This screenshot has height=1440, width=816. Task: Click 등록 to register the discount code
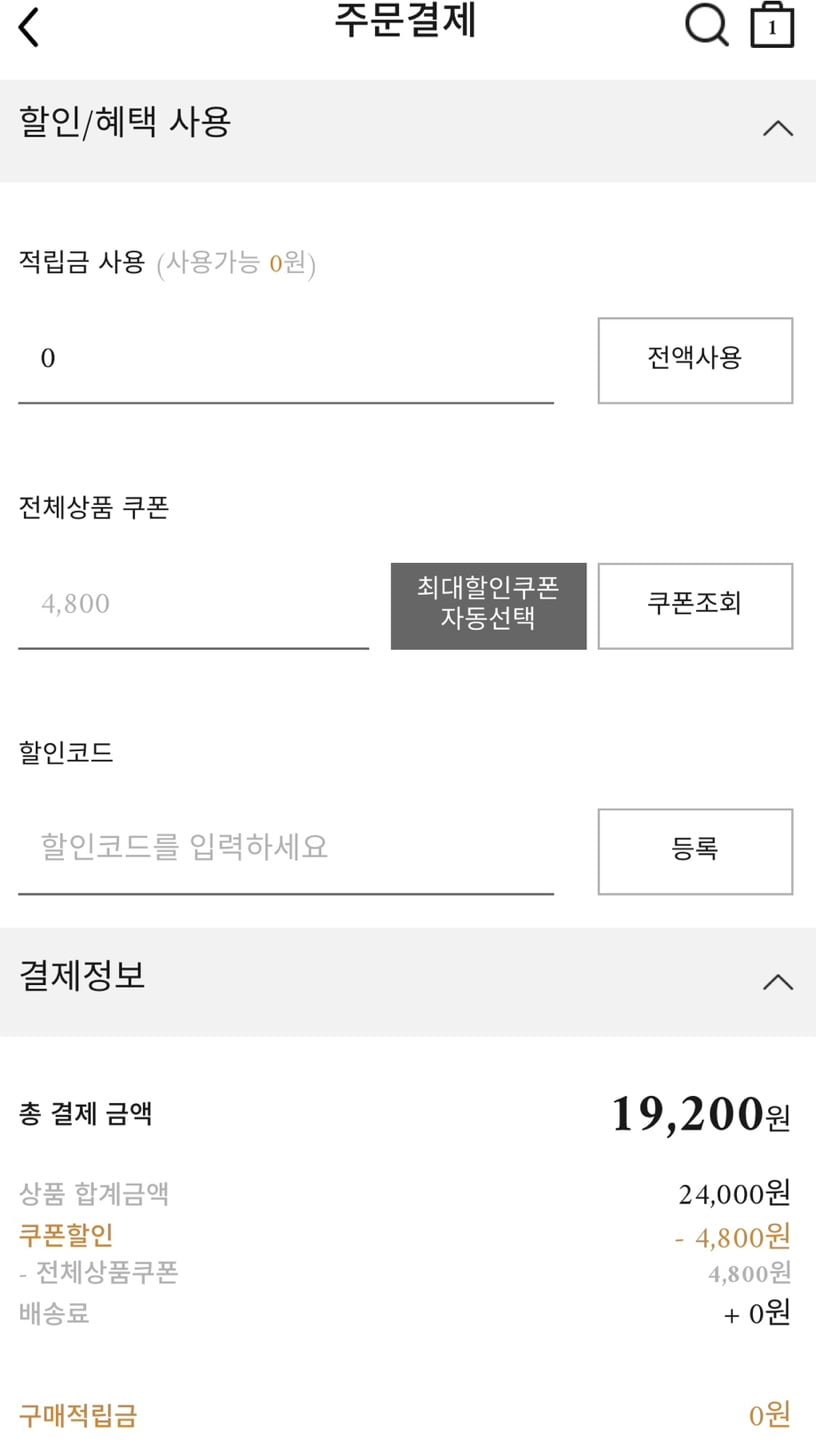pyautogui.click(x=695, y=851)
